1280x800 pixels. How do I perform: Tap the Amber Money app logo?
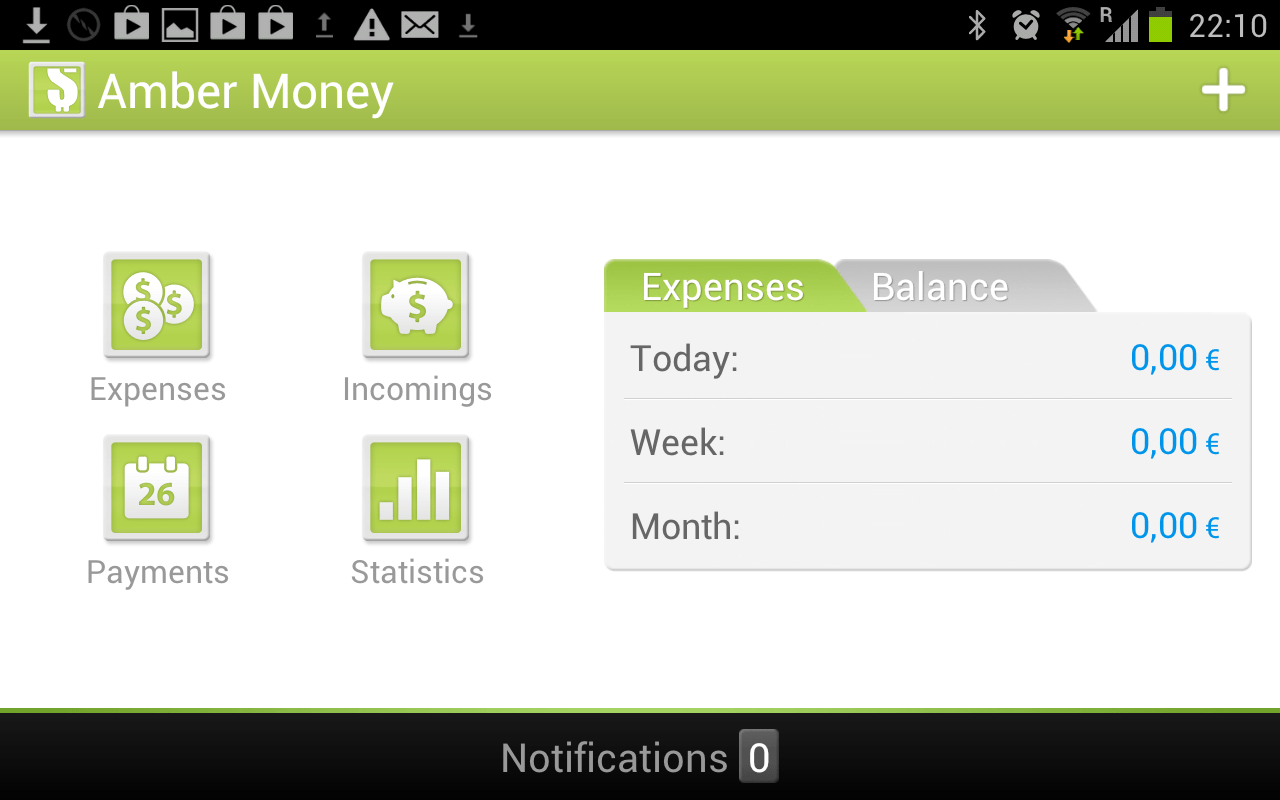click(56, 90)
